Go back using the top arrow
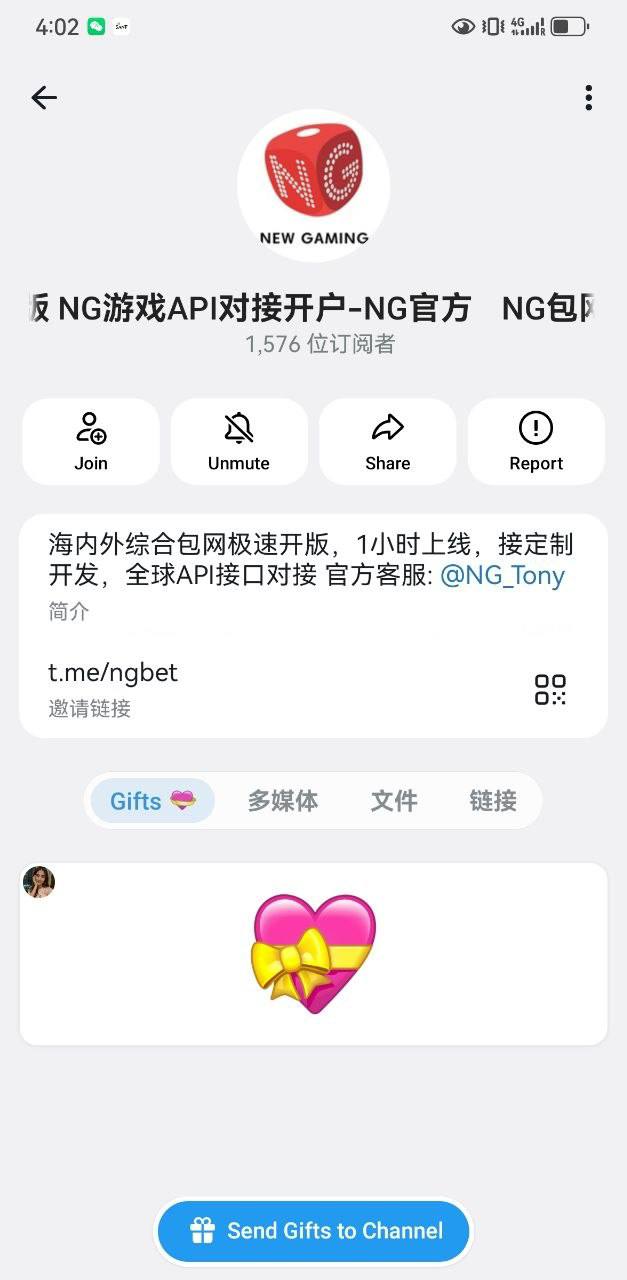 tap(44, 97)
